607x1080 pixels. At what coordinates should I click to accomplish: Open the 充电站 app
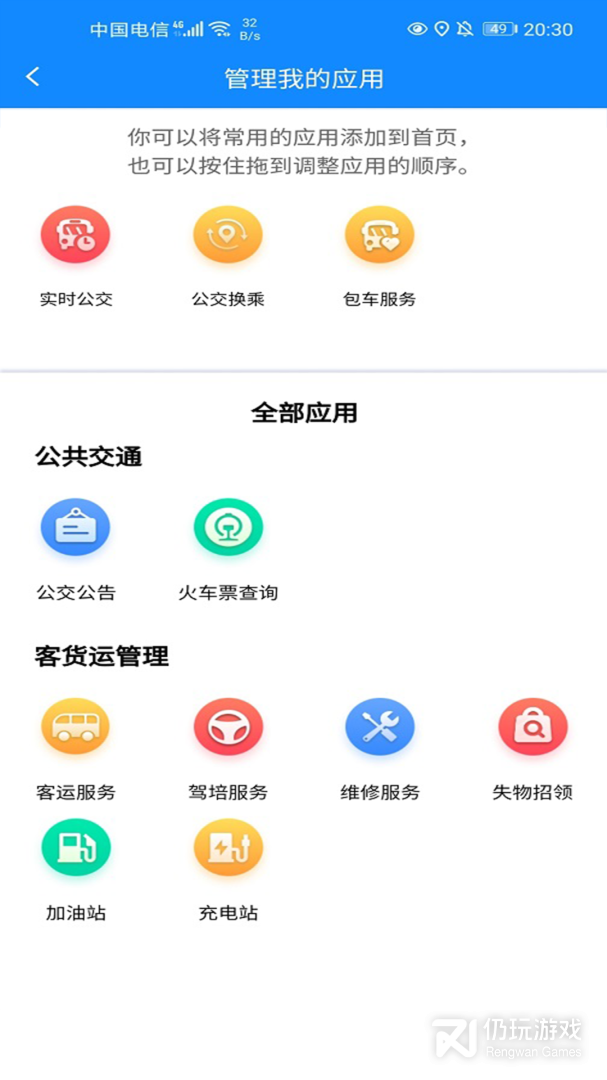[228, 848]
